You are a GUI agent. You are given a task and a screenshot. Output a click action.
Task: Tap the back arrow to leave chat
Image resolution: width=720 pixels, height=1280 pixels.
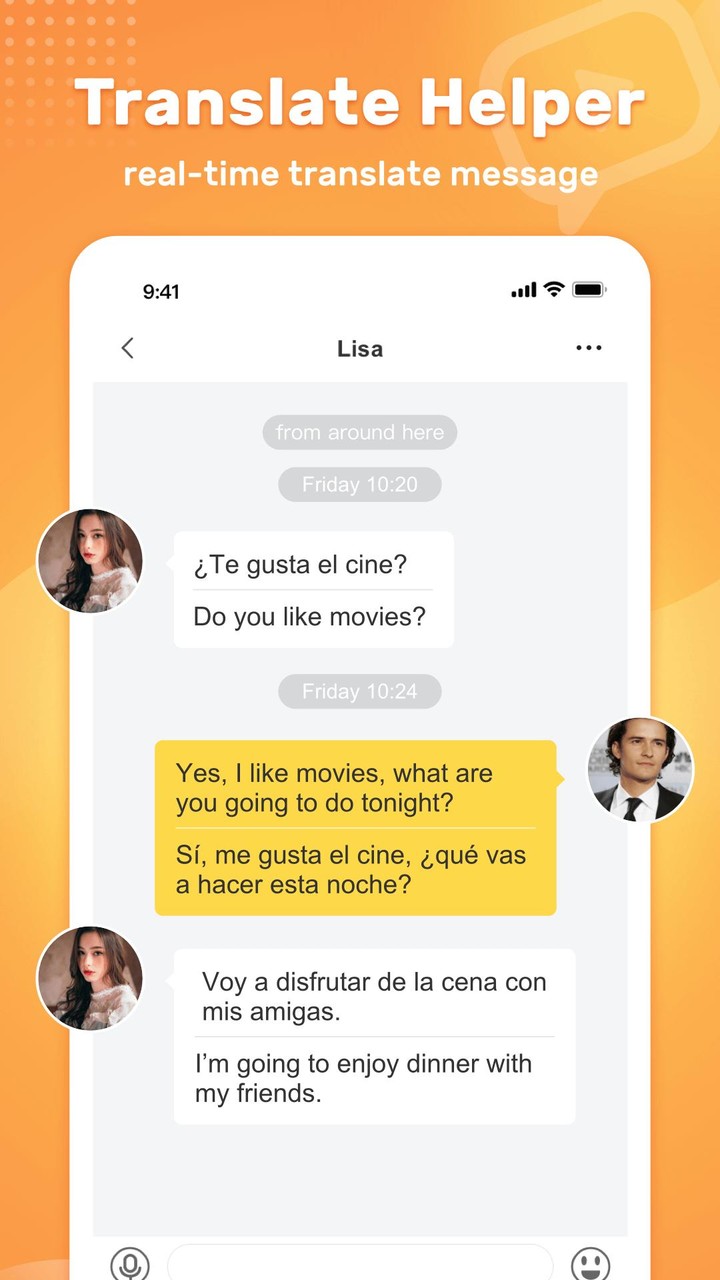127,348
